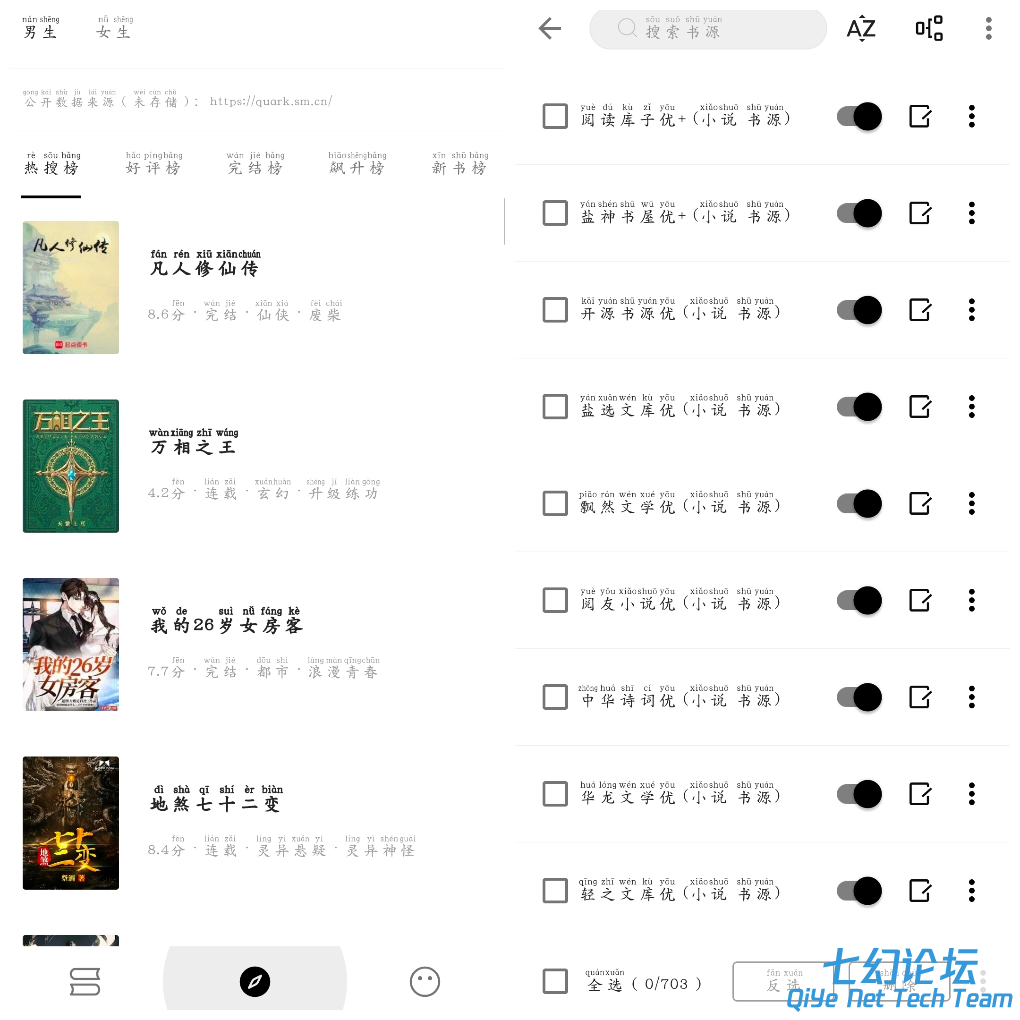Turn off the 阅友小说优 source

pos(859,600)
